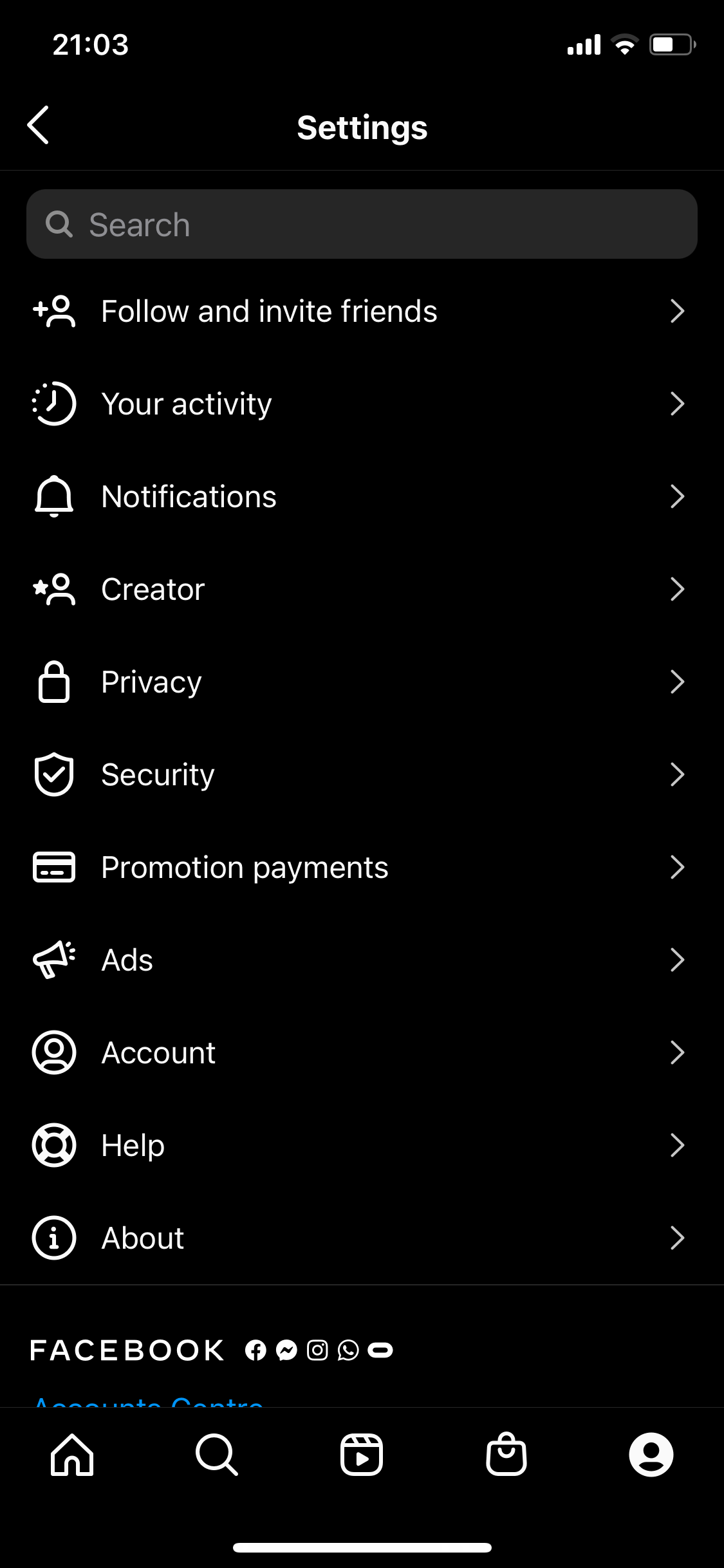The height and width of the screenshot is (1568, 724).
Task: Switch to the Home tab
Action: click(x=72, y=1455)
